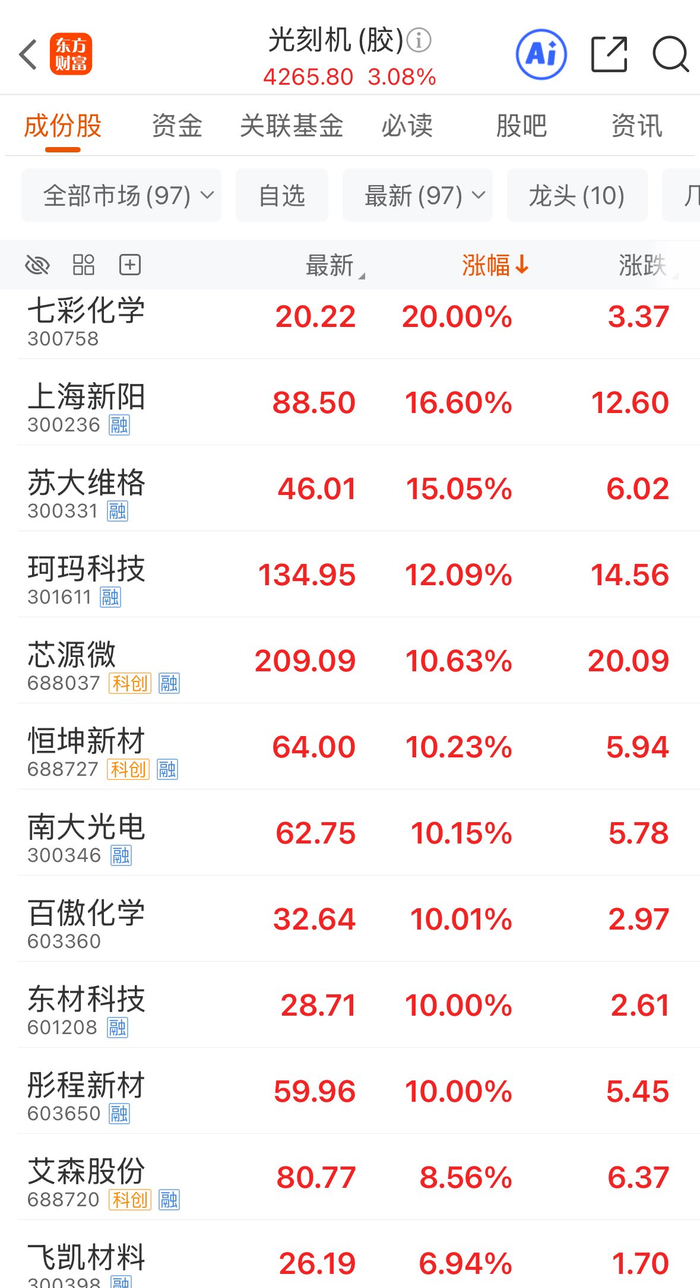Sort the list by 涨幅
The width and height of the screenshot is (700, 1288).
click(x=495, y=265)
